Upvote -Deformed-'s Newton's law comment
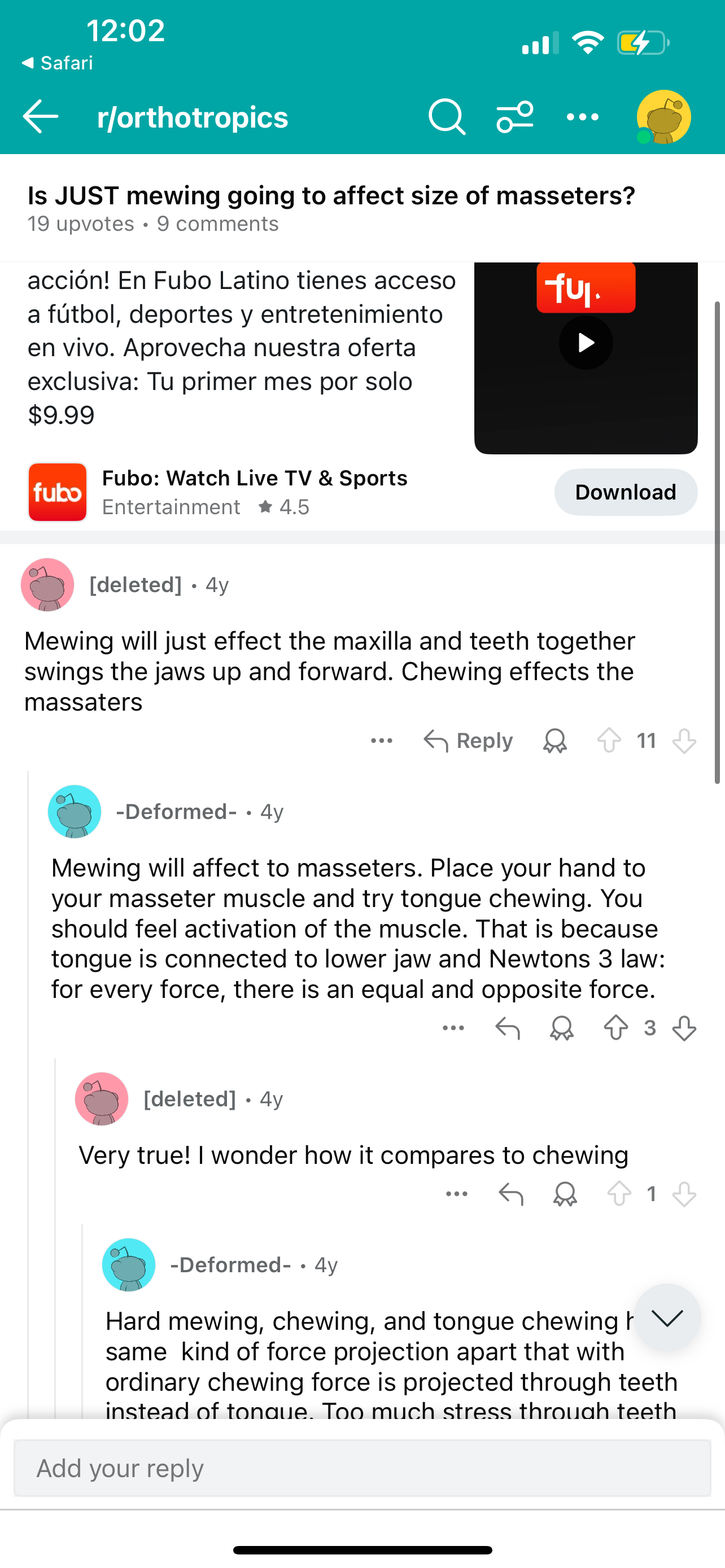 (615, 1028)
